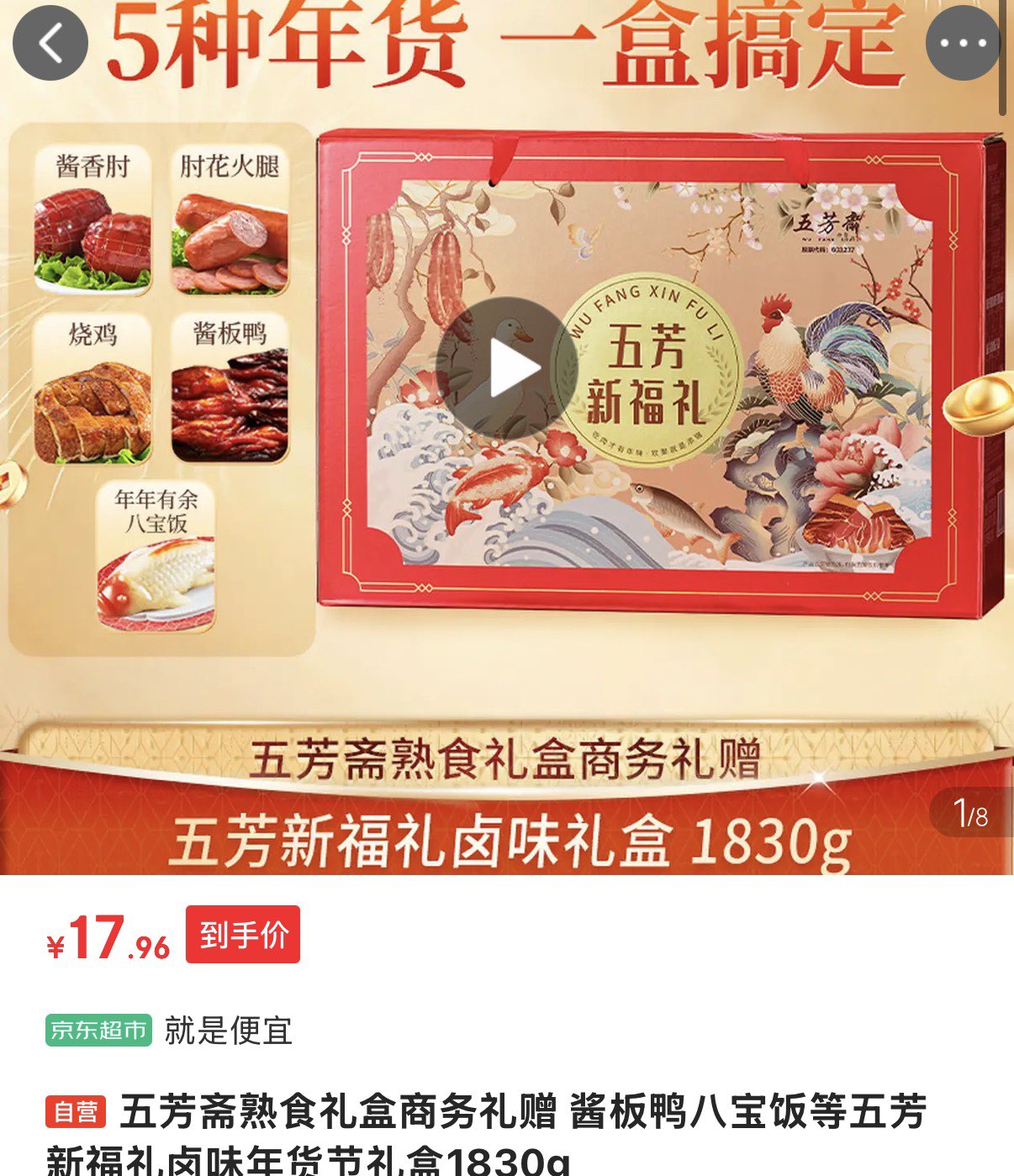Image resolution: width=1014 pixels, height=1176 pixels.
Task: Open the 京东超市 tag
Action: 98,1030
